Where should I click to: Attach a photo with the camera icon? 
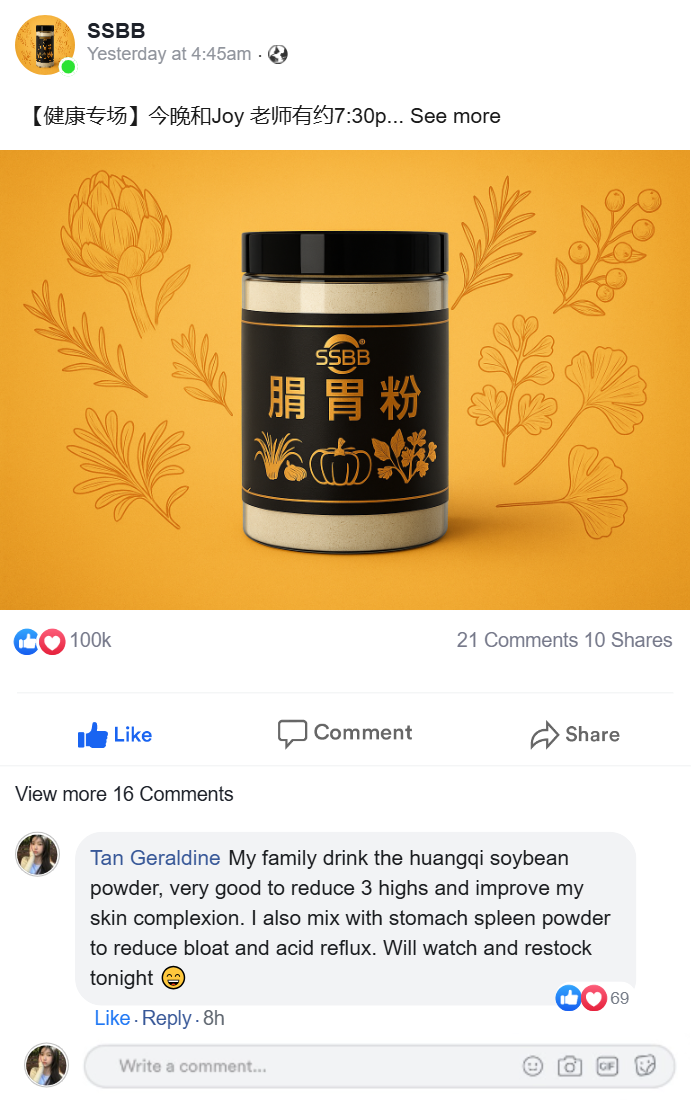(x=570, y=1066)
